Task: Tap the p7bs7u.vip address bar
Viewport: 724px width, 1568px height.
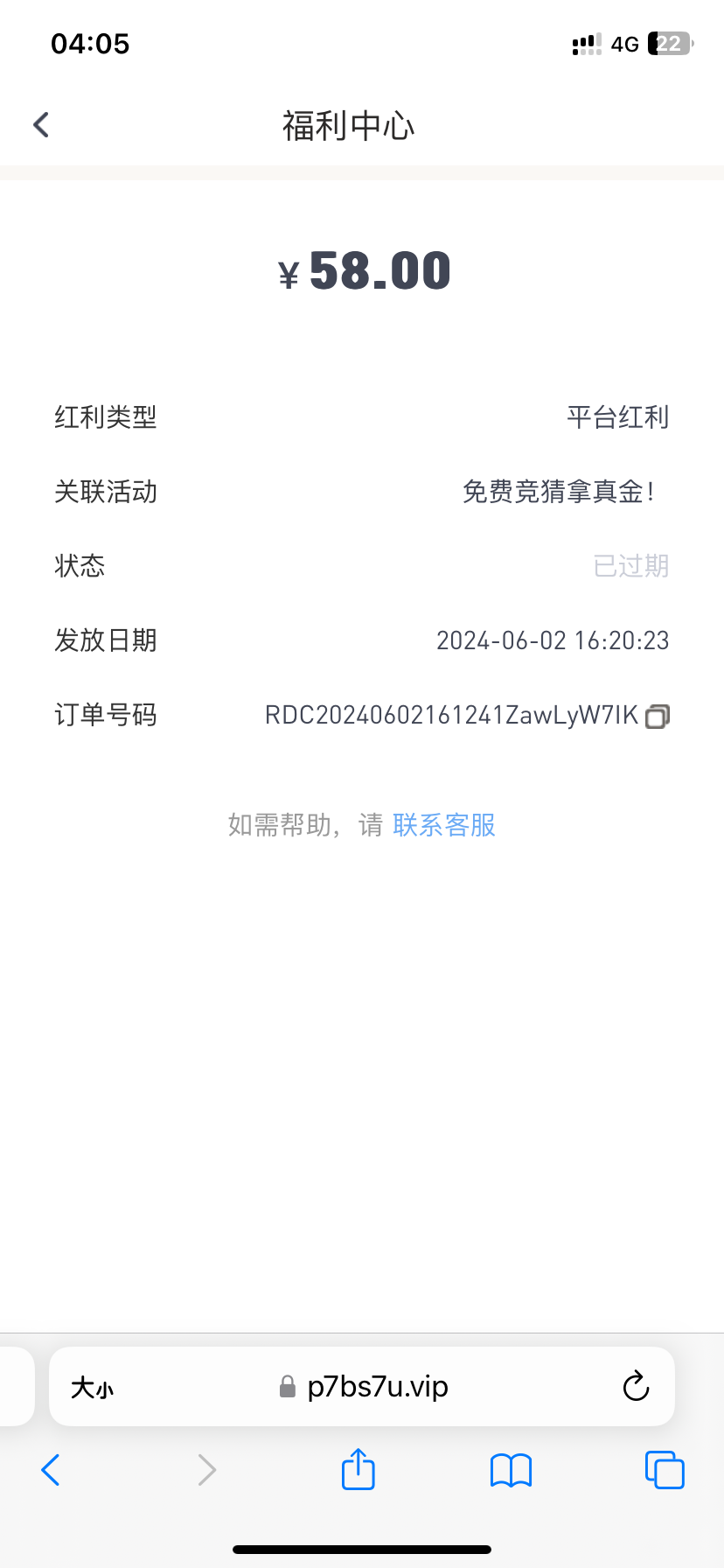Action: point(376,1387)
